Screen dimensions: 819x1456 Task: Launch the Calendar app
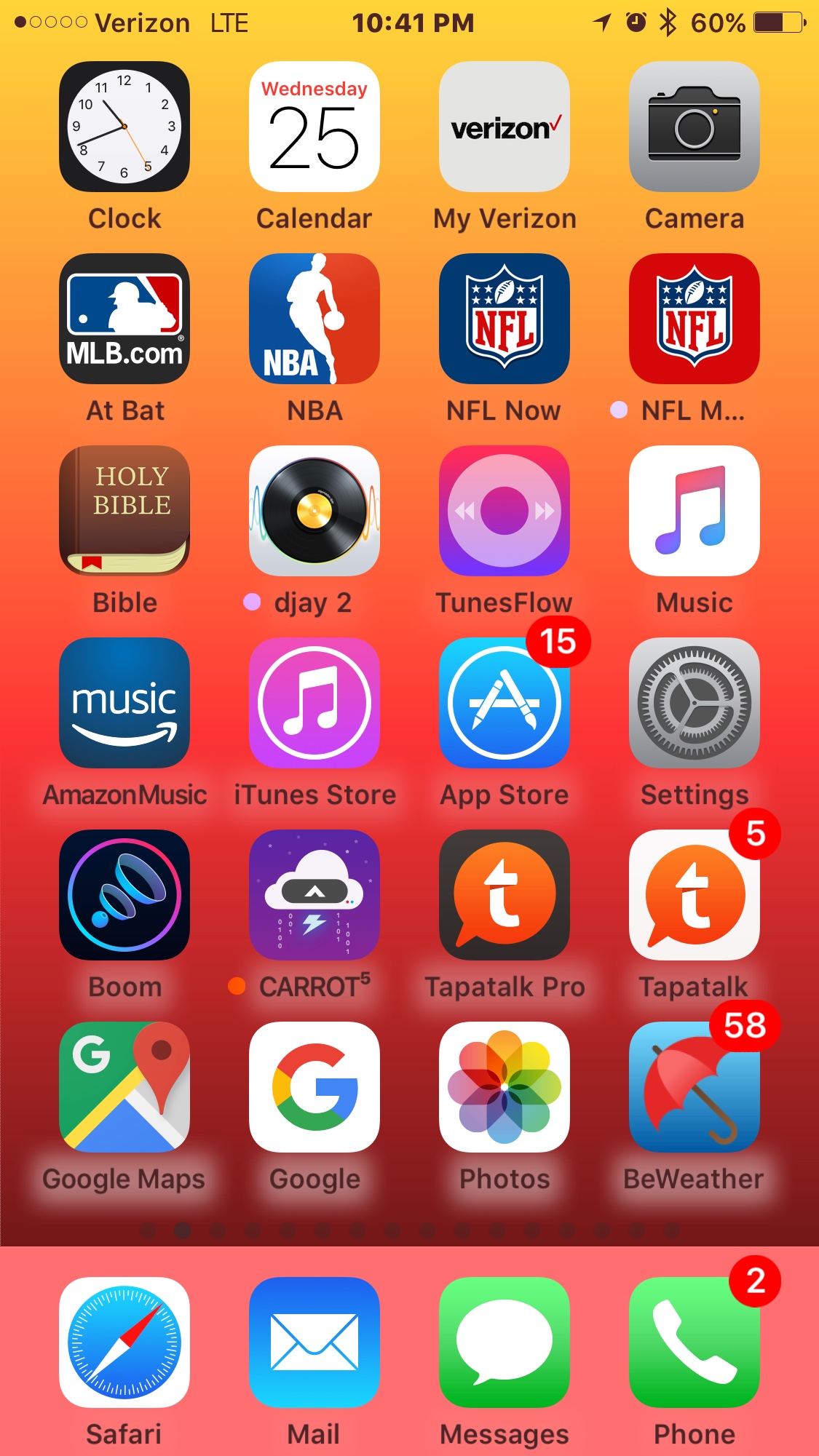coord(314,127)
